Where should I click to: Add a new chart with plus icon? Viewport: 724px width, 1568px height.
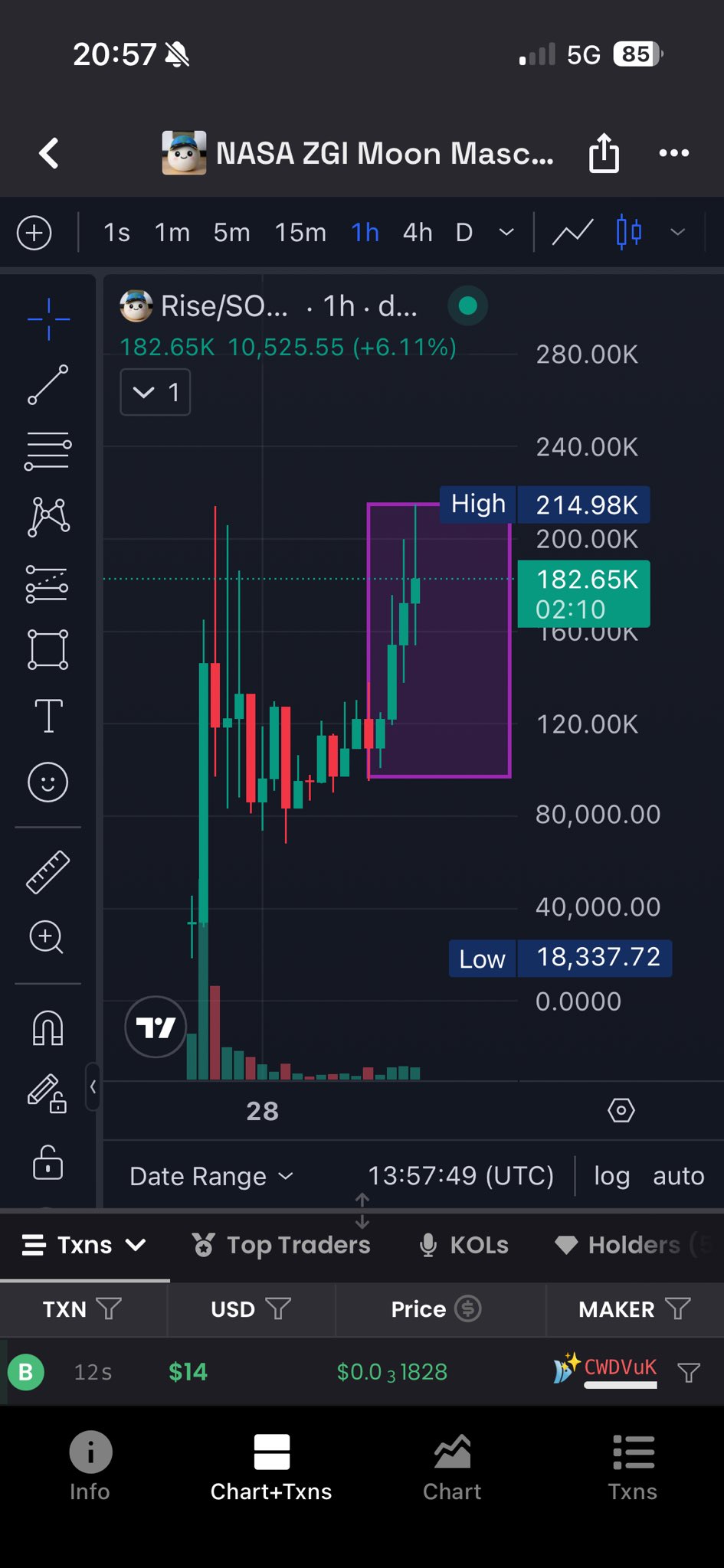(34, 233)
